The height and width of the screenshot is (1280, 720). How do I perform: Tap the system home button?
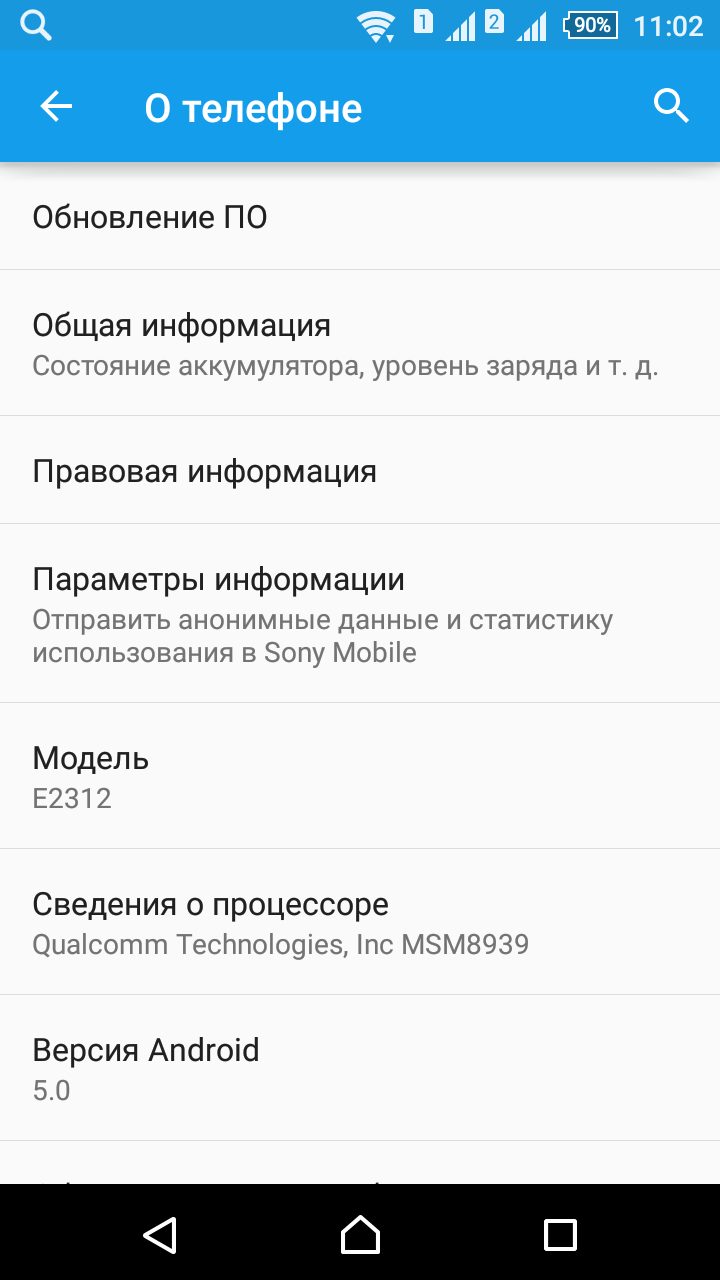[x=360, y=1234]
